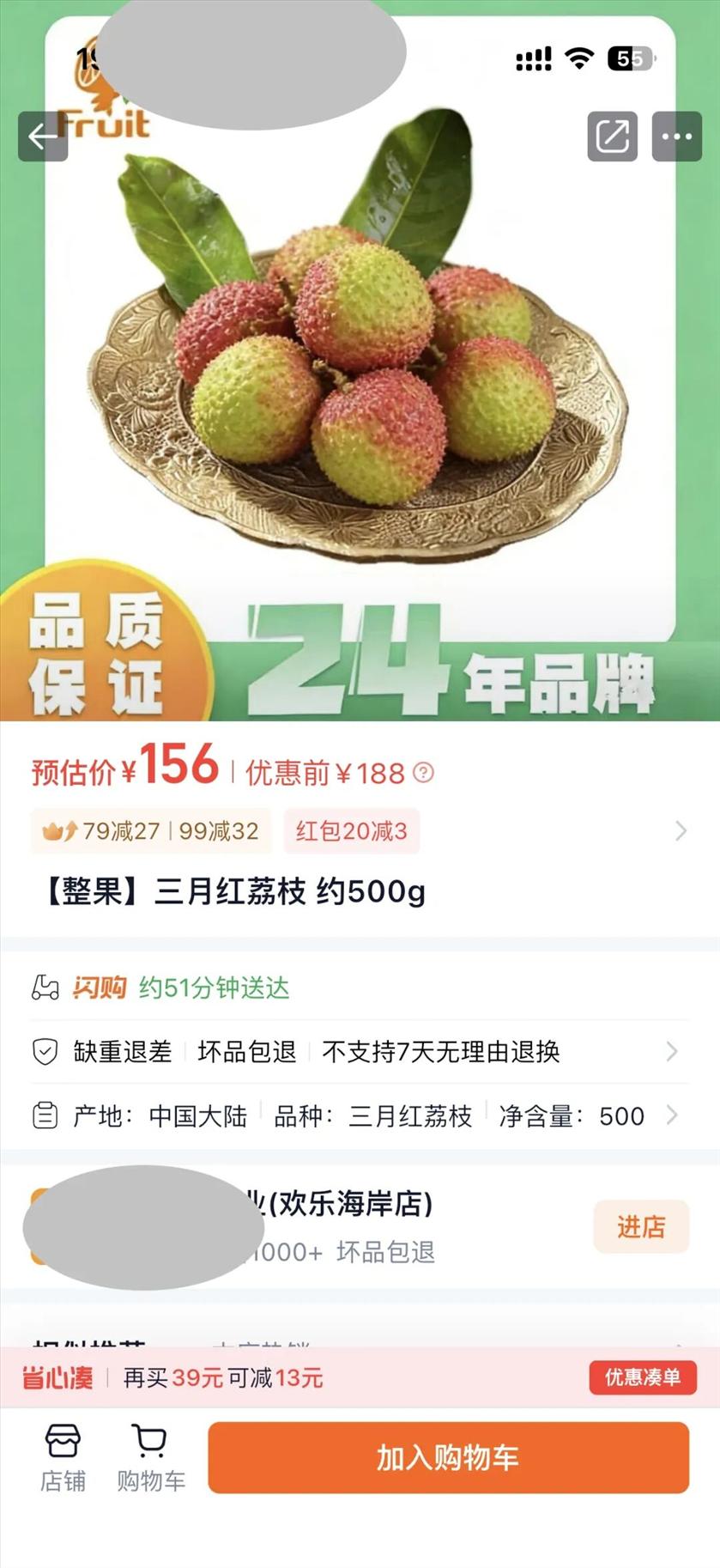Image resolution: width=720 pixels, height=1568 pixels.
Task: Open the 购物车 shopping cart
Action: point(151,1458)
